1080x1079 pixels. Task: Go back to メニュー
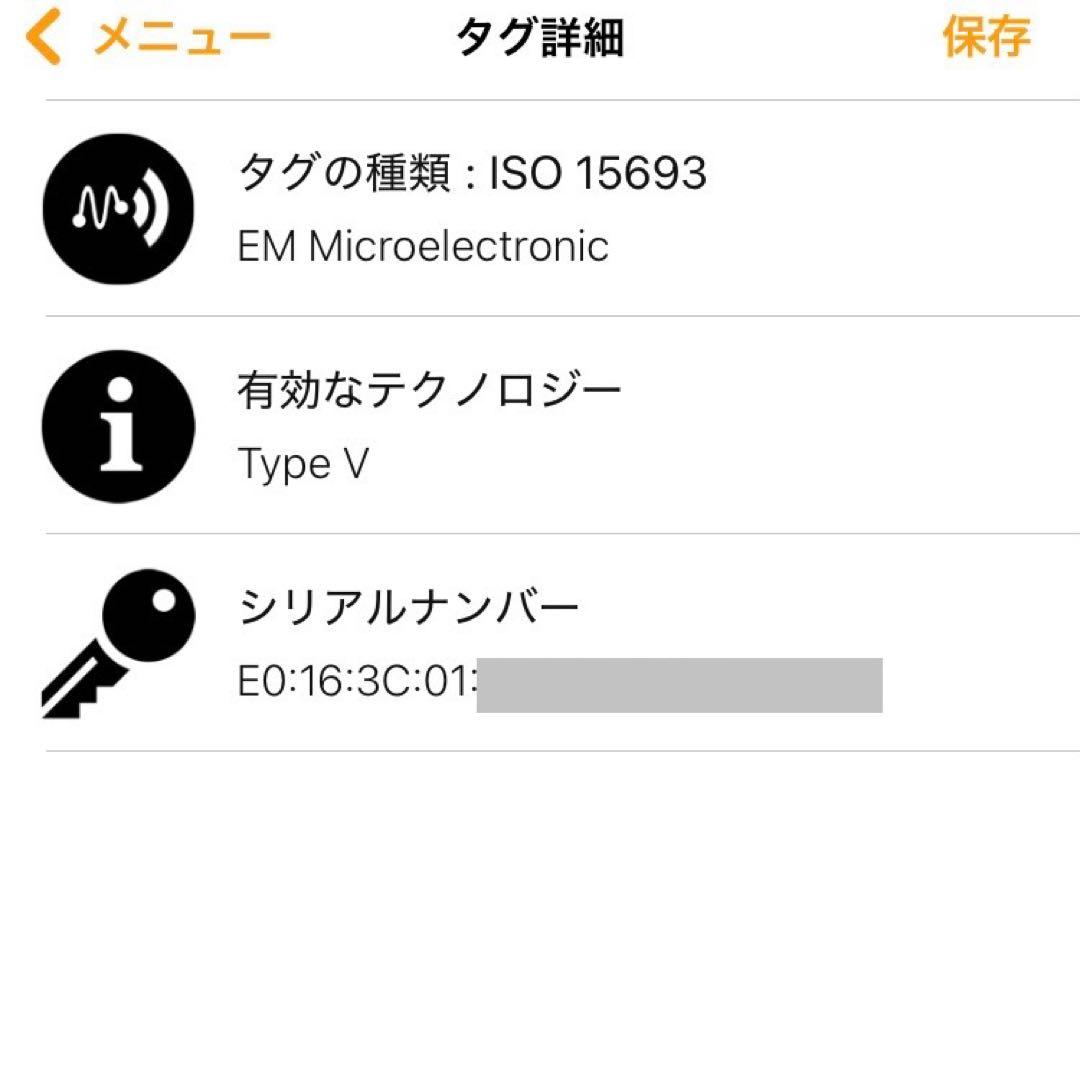150,39
